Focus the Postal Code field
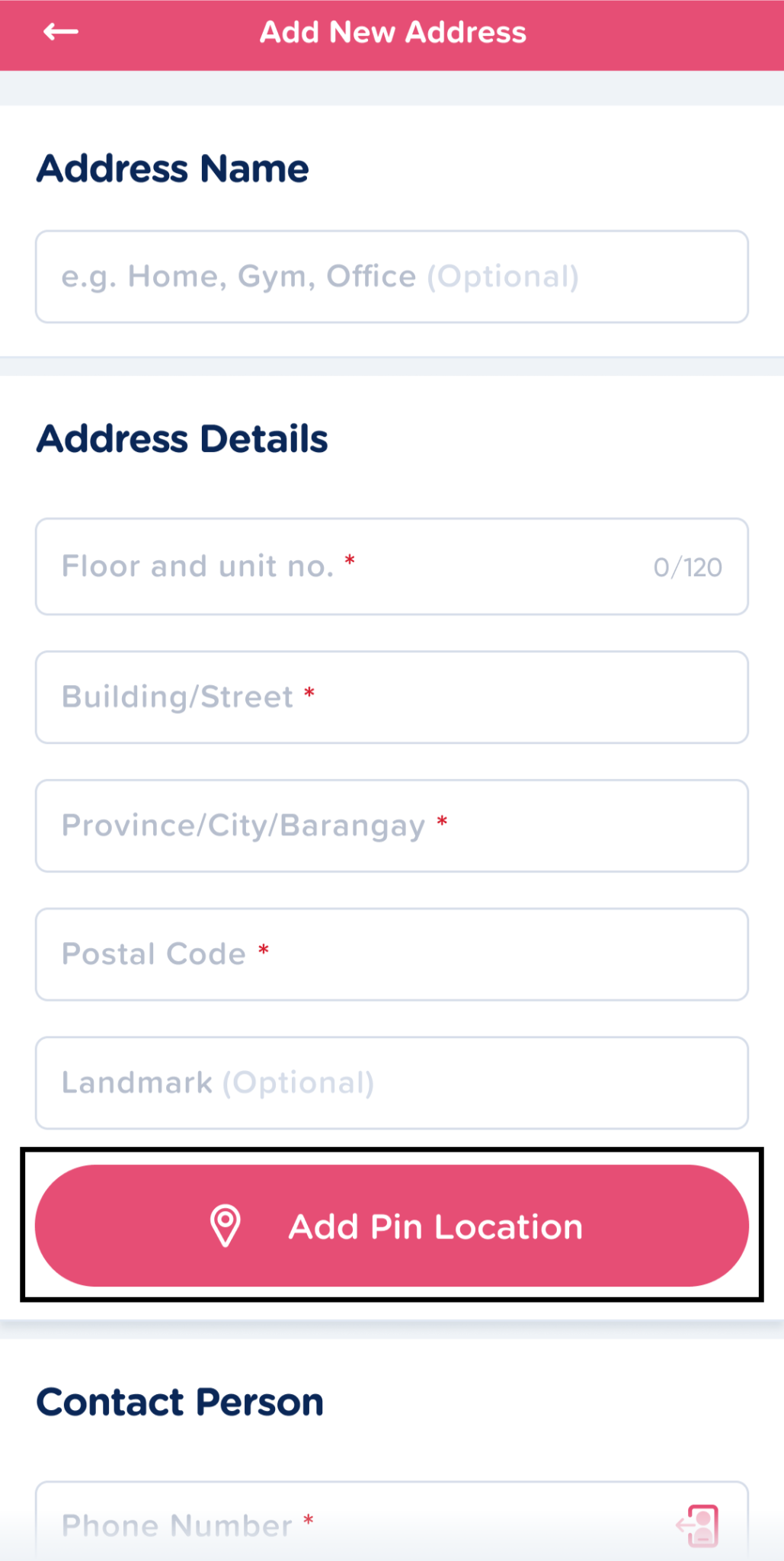784x1561 pixels. pyautogui.click(x=392, y=954)
